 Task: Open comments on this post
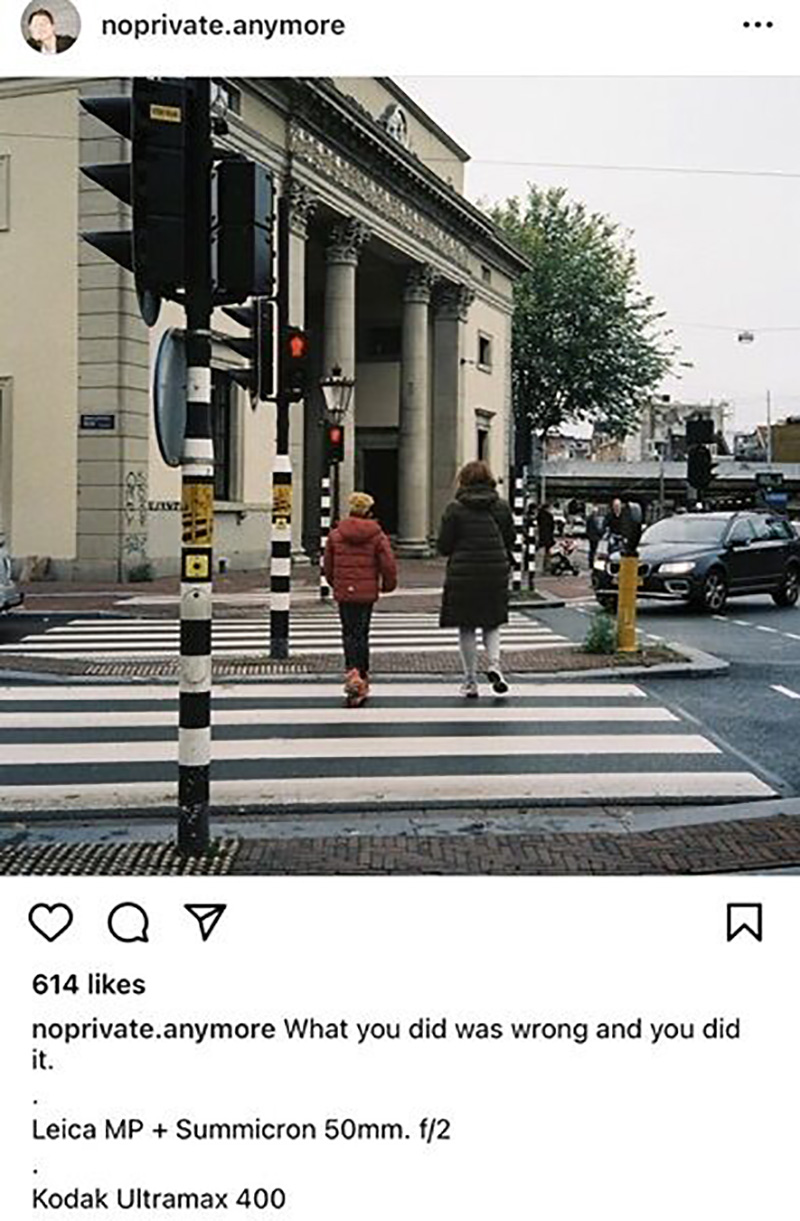128,922
